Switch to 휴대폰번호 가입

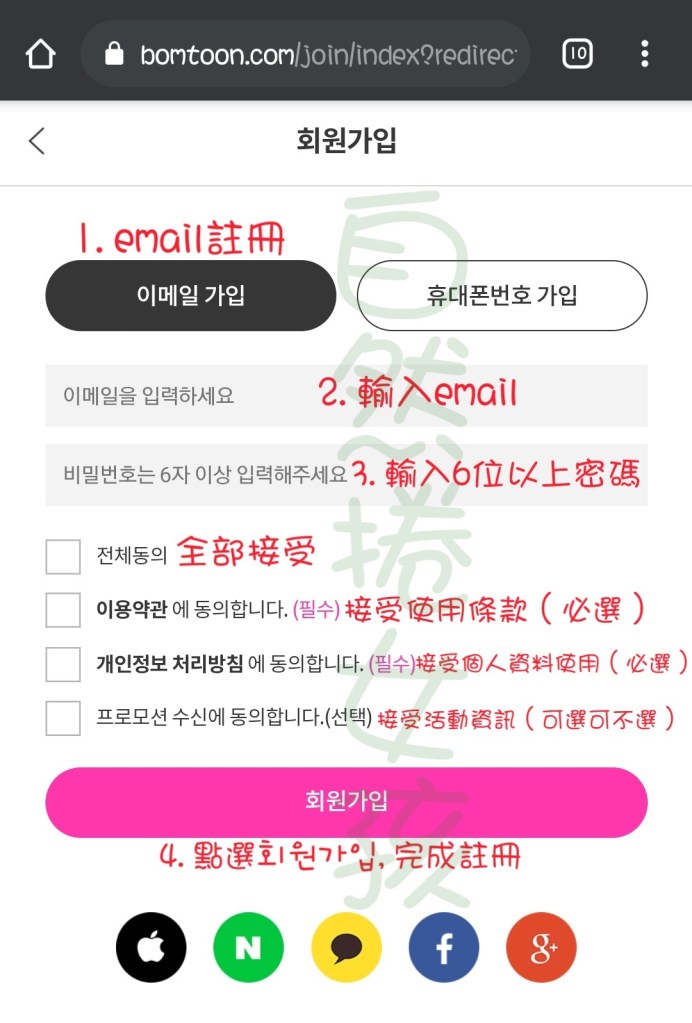pos(502,295)
